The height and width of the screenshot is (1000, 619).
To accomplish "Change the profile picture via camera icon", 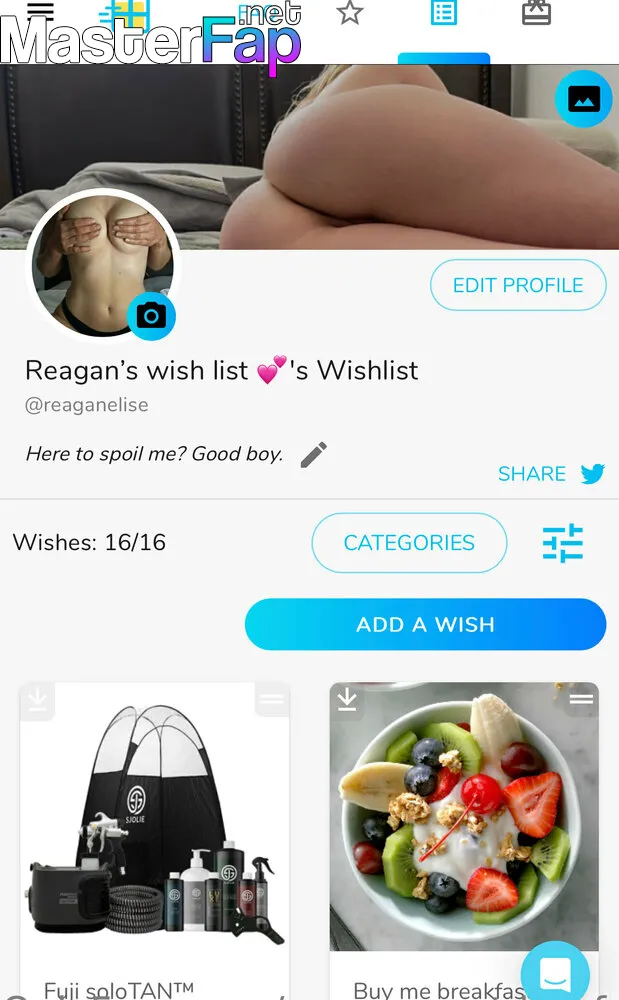I will point(151,316).
